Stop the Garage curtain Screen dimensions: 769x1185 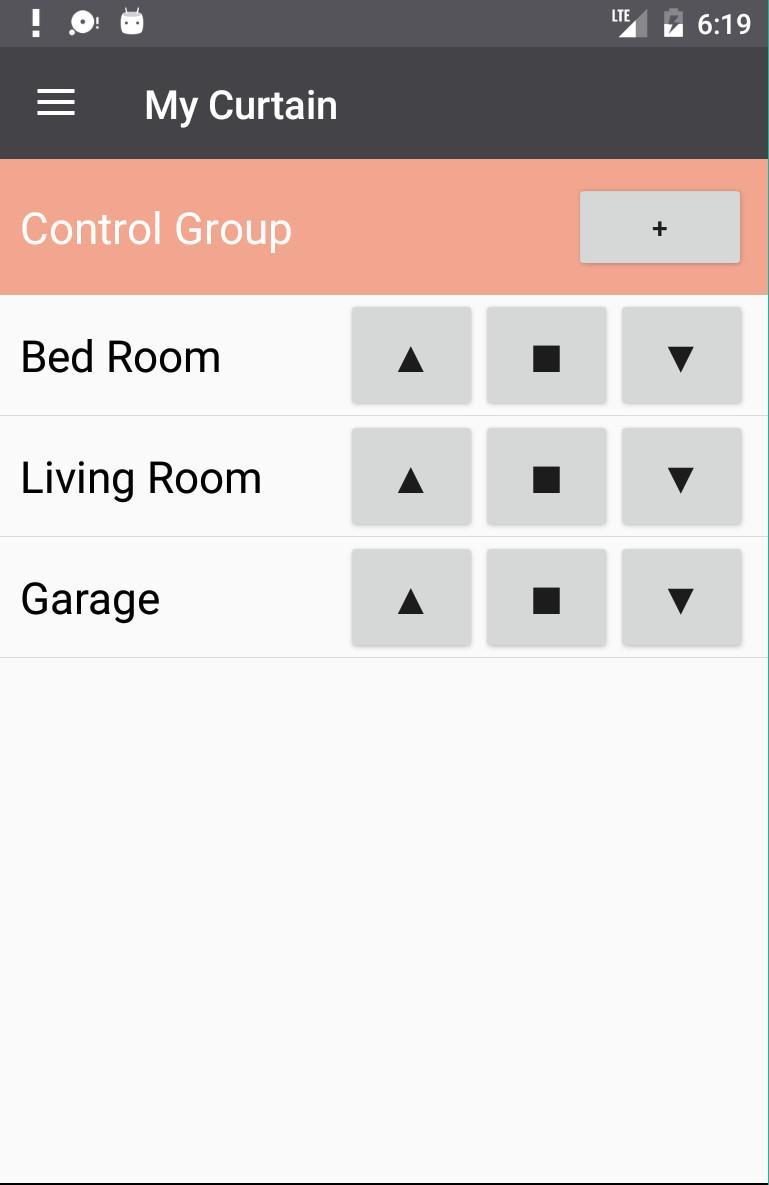pos(546,598)
